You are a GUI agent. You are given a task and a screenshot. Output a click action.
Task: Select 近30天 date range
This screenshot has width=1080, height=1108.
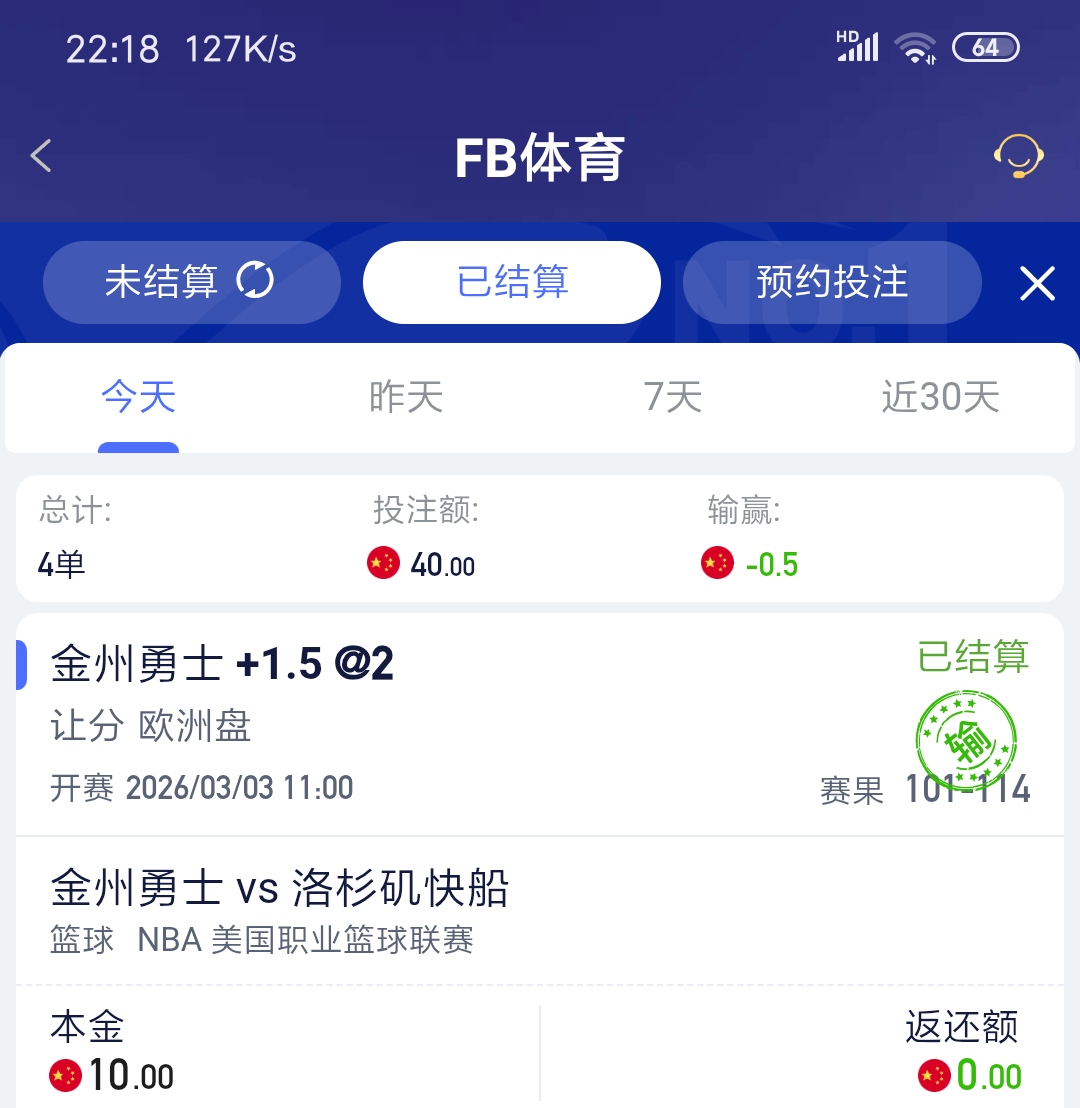click(940, 398)
